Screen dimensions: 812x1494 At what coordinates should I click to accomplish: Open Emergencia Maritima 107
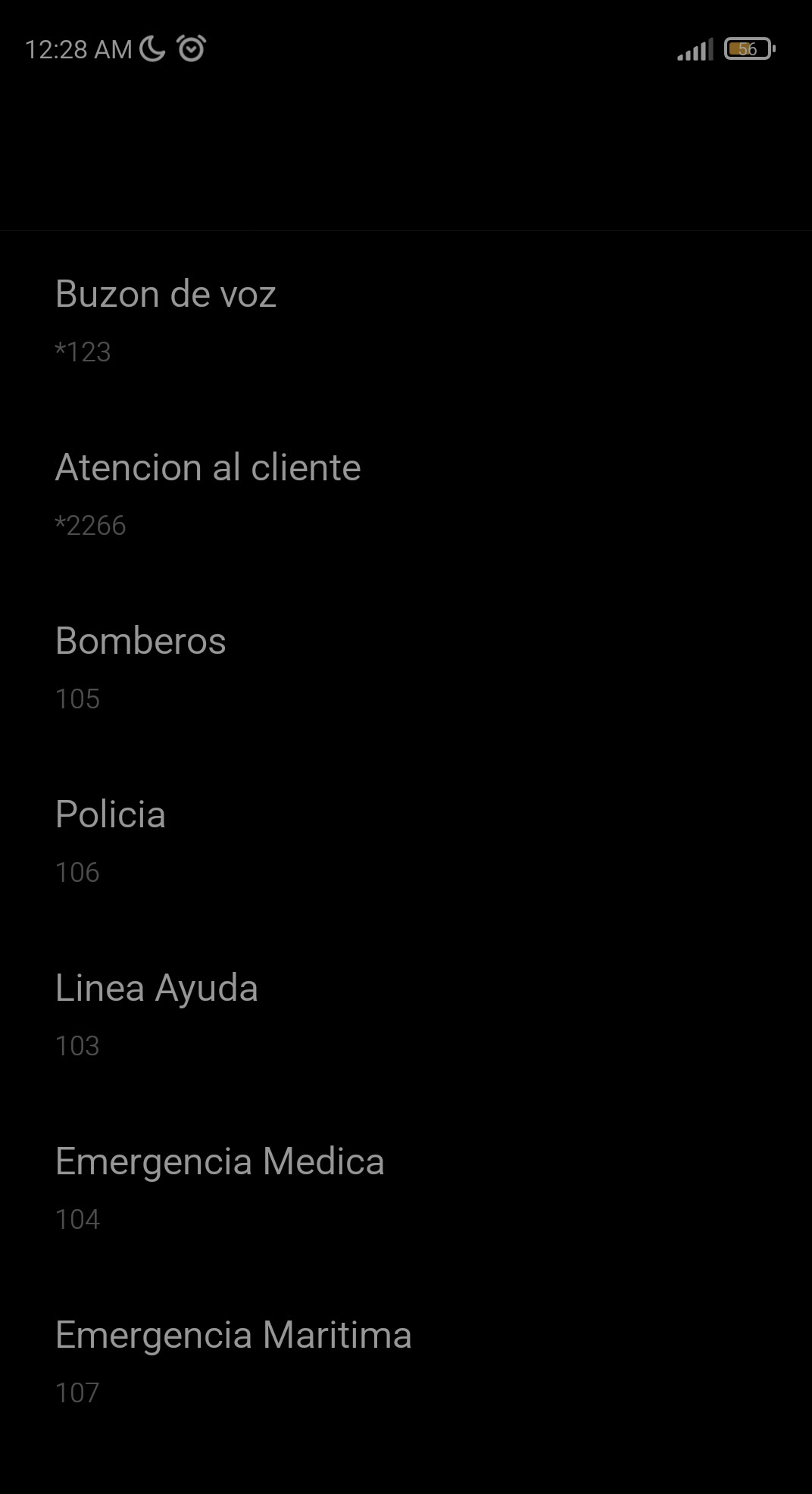[x=406, y=1361]
